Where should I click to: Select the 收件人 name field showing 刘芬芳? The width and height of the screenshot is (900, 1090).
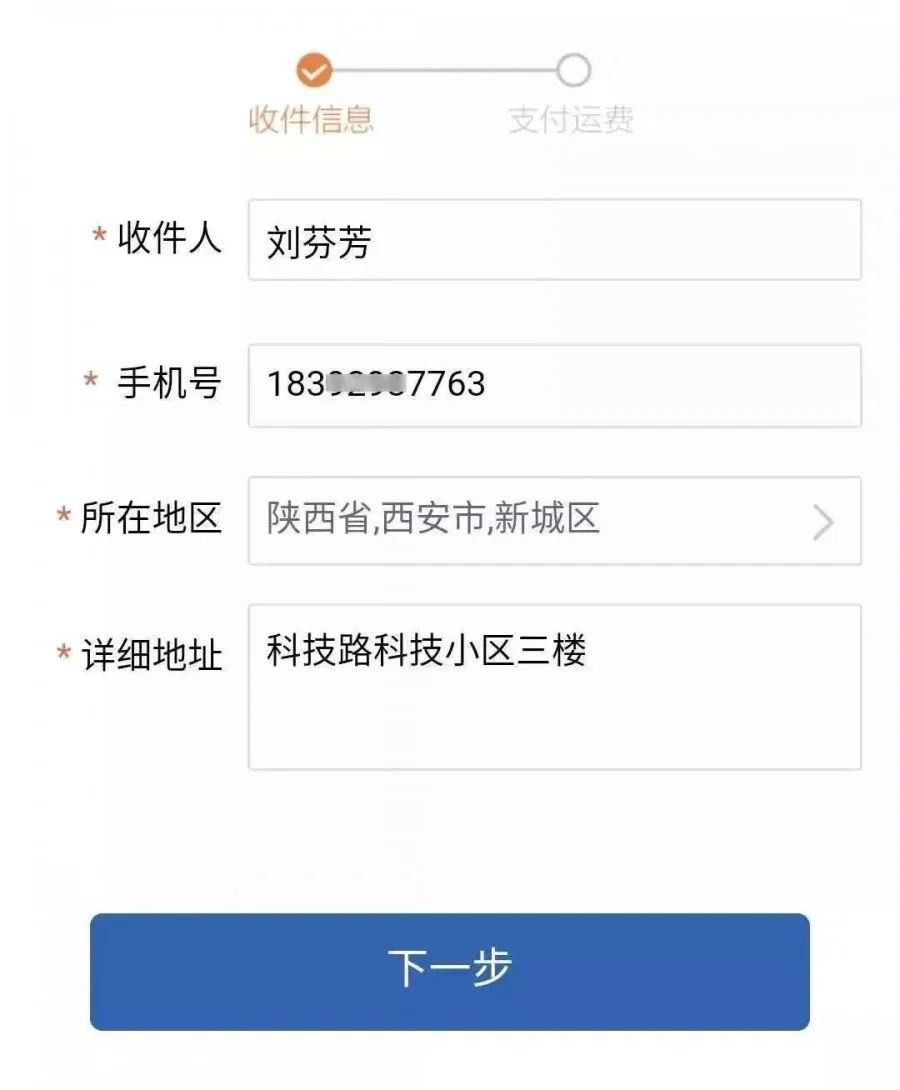pos(555,240)
